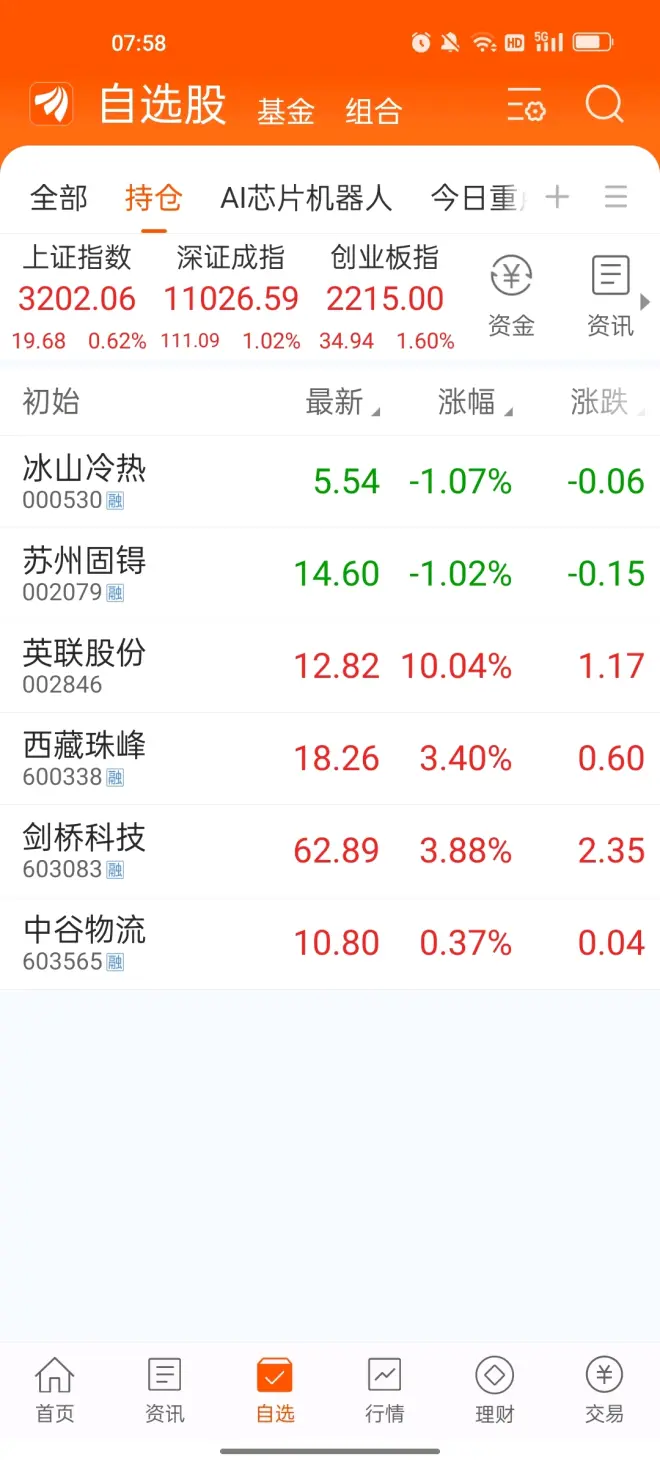The width and height of the screenshot is (660, 1467).
Task: Select the 全部 group tab
Action: [x=59, y=198]
